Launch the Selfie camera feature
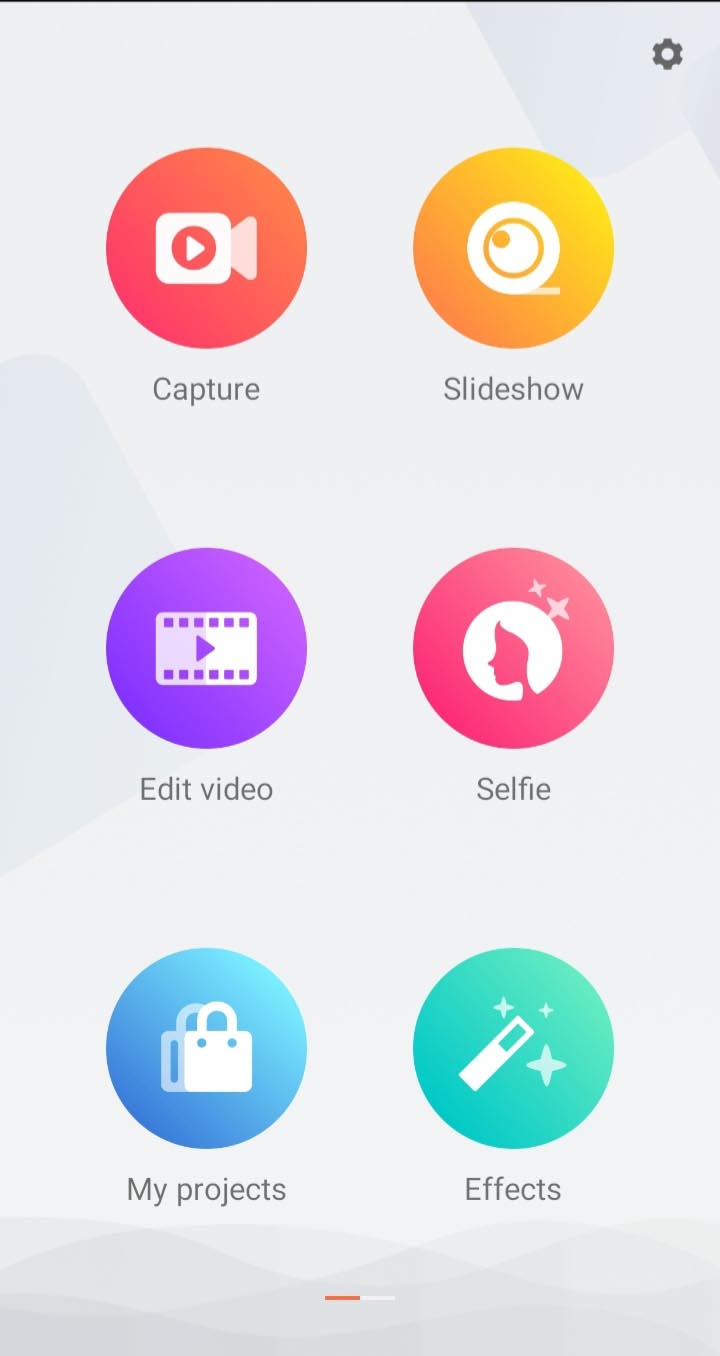This screenshot has width=720, height=1356. click(x=513, y=648)
